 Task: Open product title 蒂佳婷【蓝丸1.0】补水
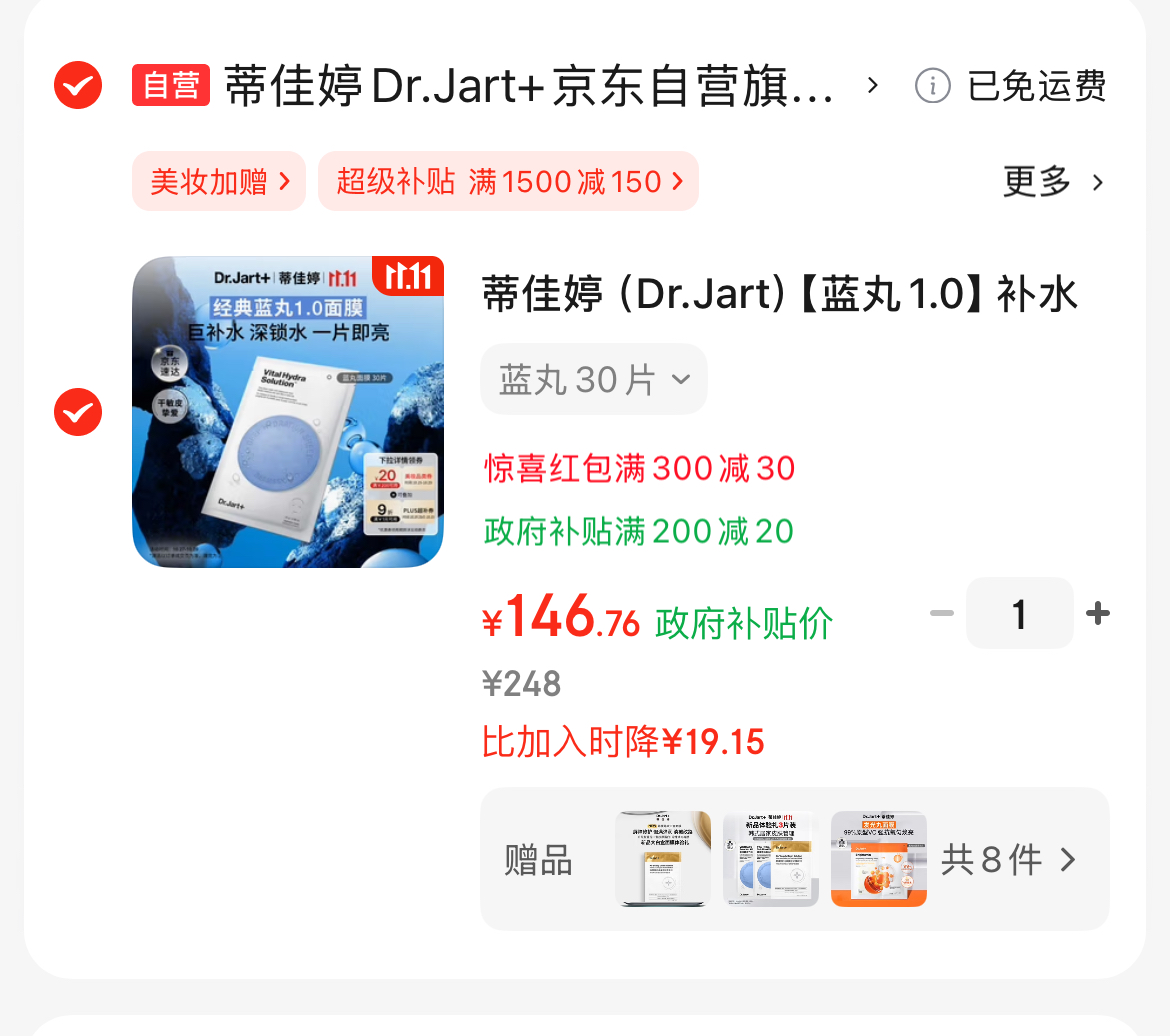[x=780, y=295]
